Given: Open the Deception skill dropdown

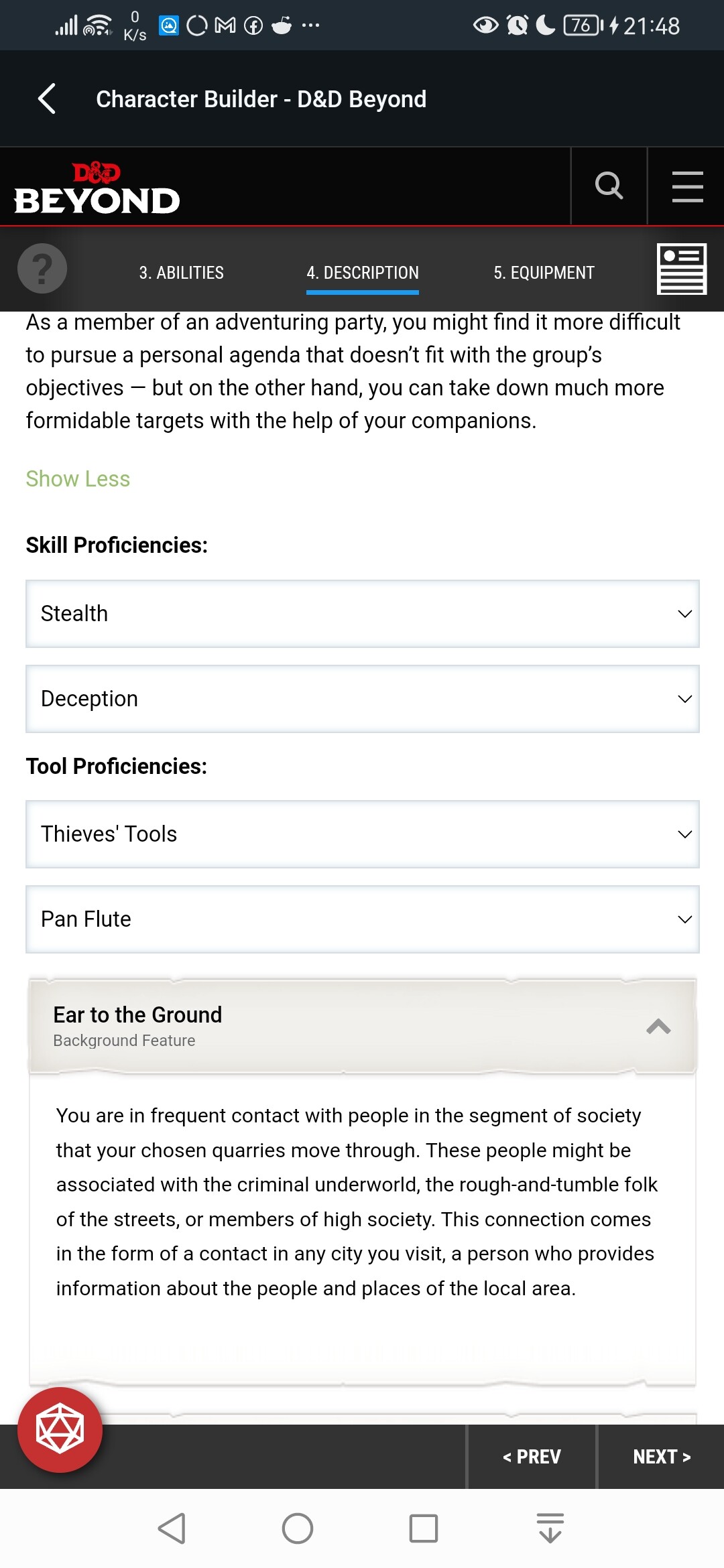Looking at the screenshot, I should pos(363,699).
